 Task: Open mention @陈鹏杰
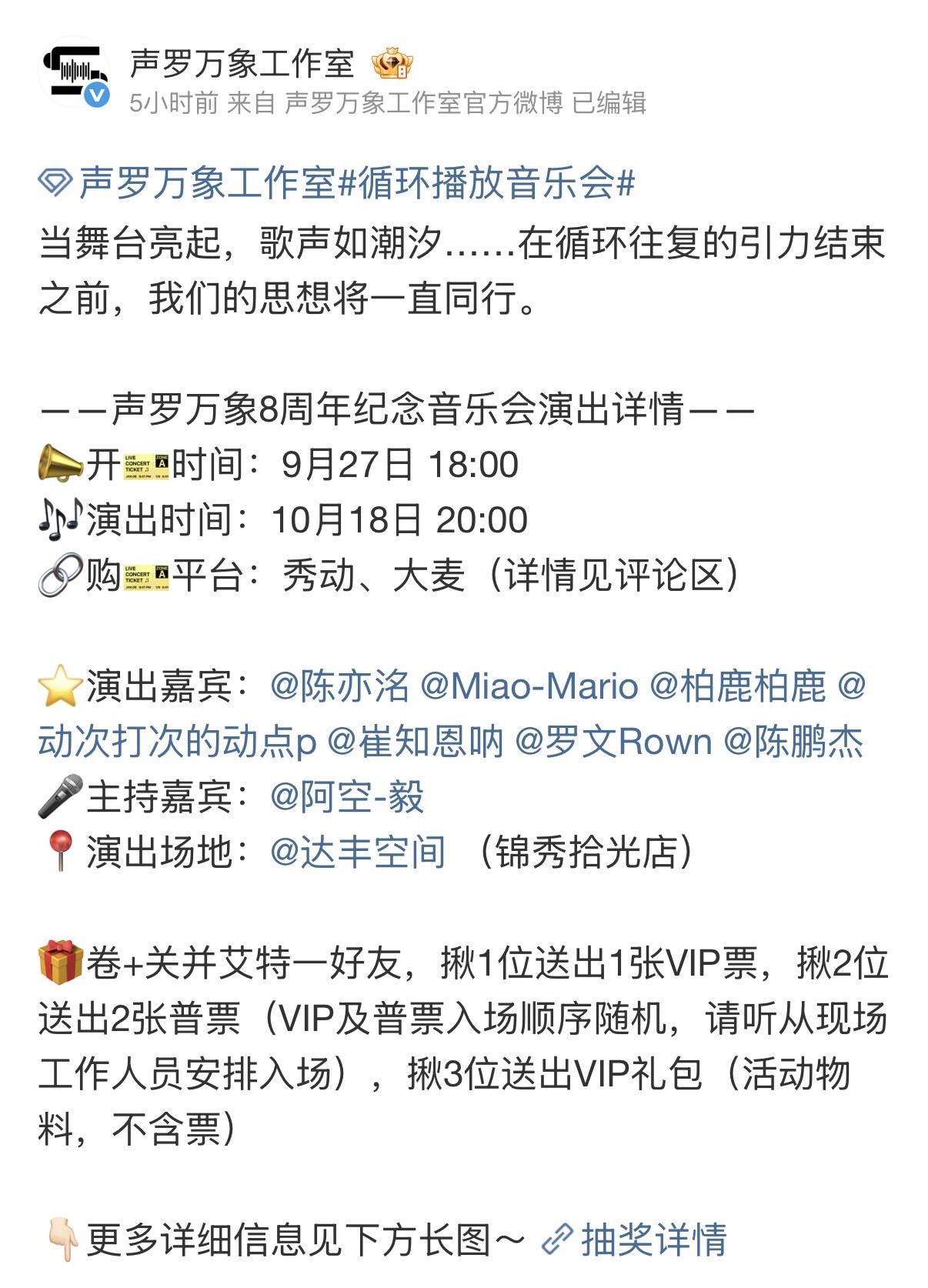pos(793,742)
